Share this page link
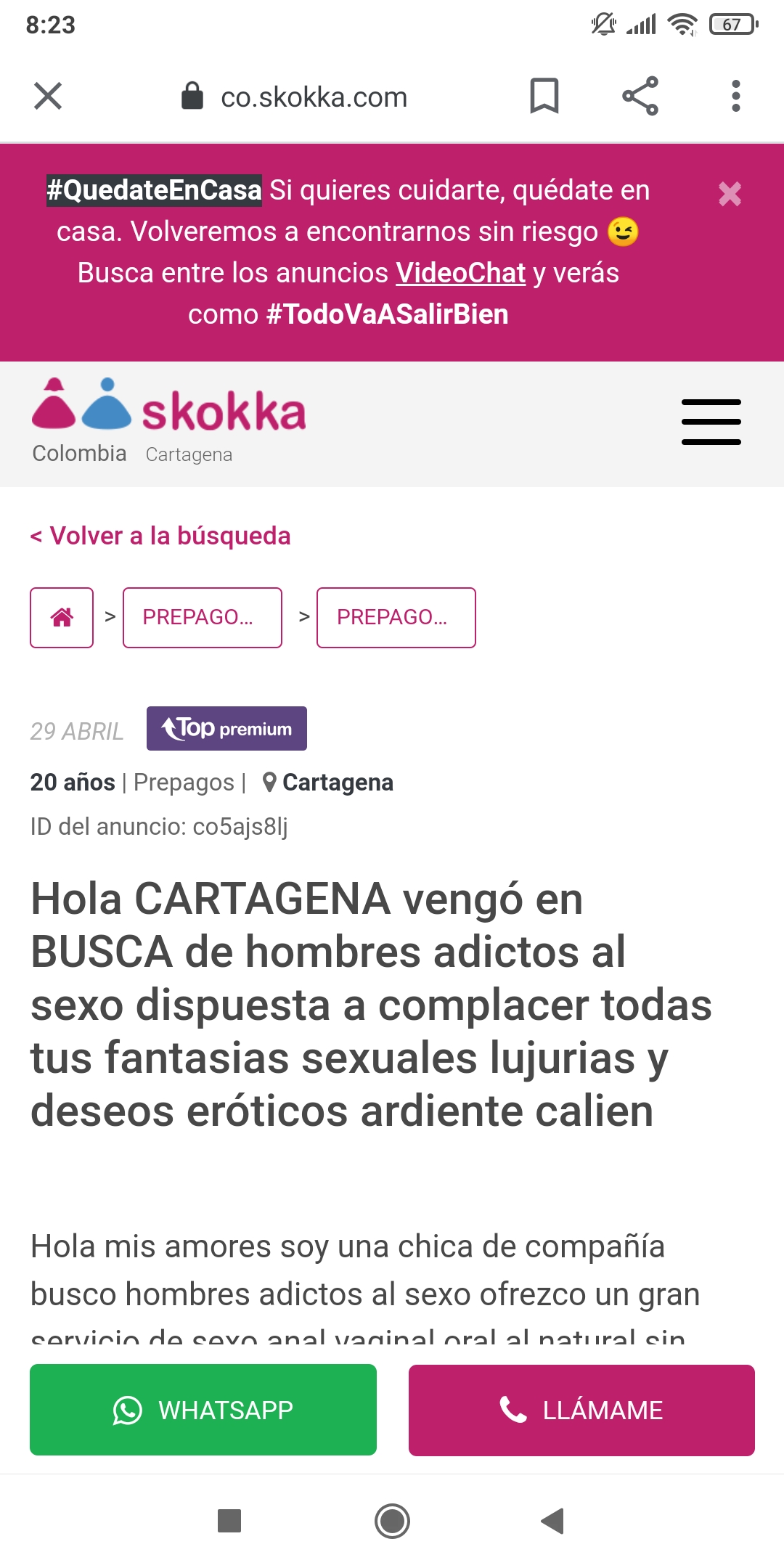Viewport: 784px width, 1568px height. pyautogui.click(x=640, y=96)
